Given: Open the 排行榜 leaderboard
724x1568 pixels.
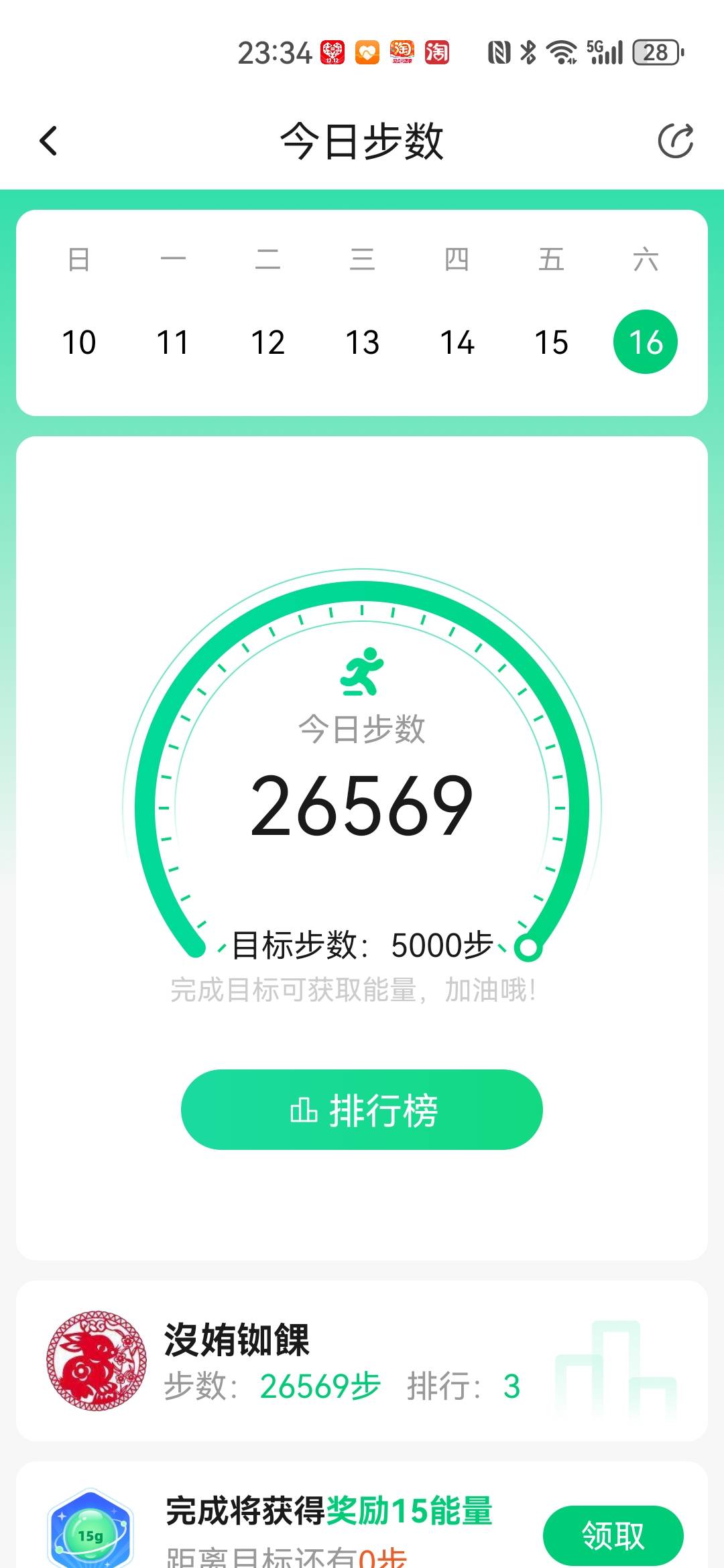Looking at the screenshot, I should (362, 1110).
